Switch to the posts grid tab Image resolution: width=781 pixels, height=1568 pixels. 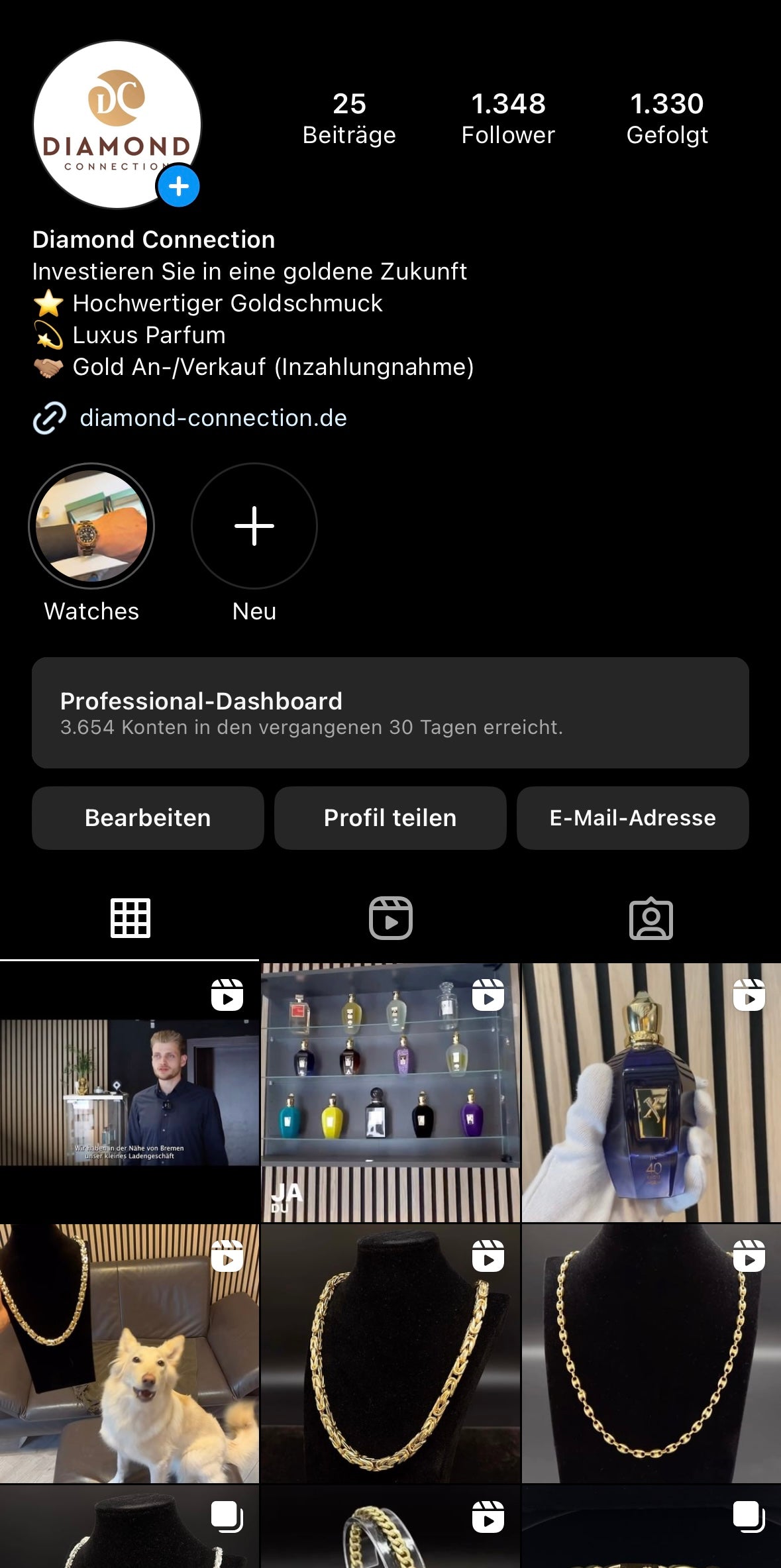[x=130, y=918]
